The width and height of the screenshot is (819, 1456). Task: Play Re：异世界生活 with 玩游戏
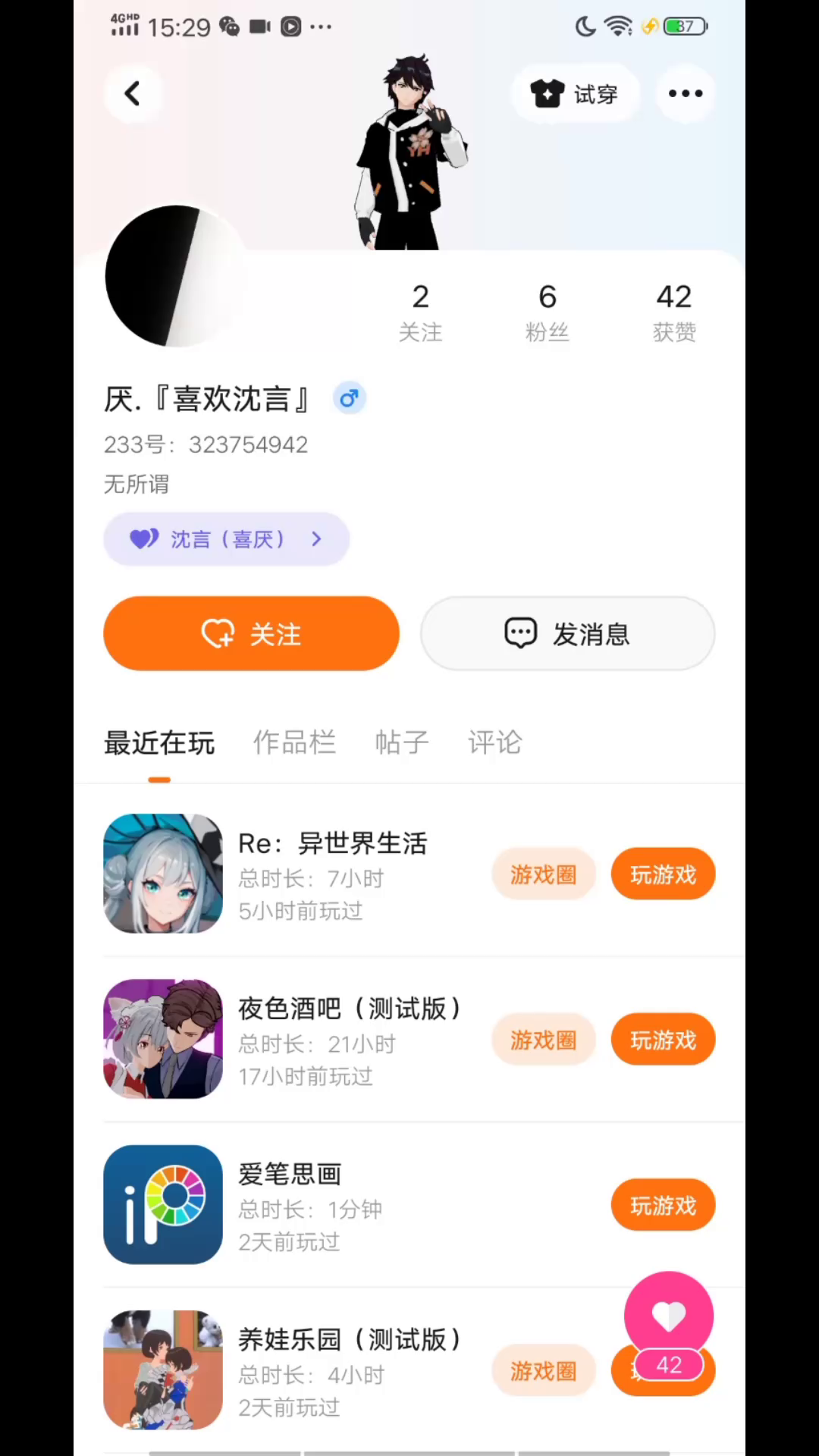click(x=663, y=874)
